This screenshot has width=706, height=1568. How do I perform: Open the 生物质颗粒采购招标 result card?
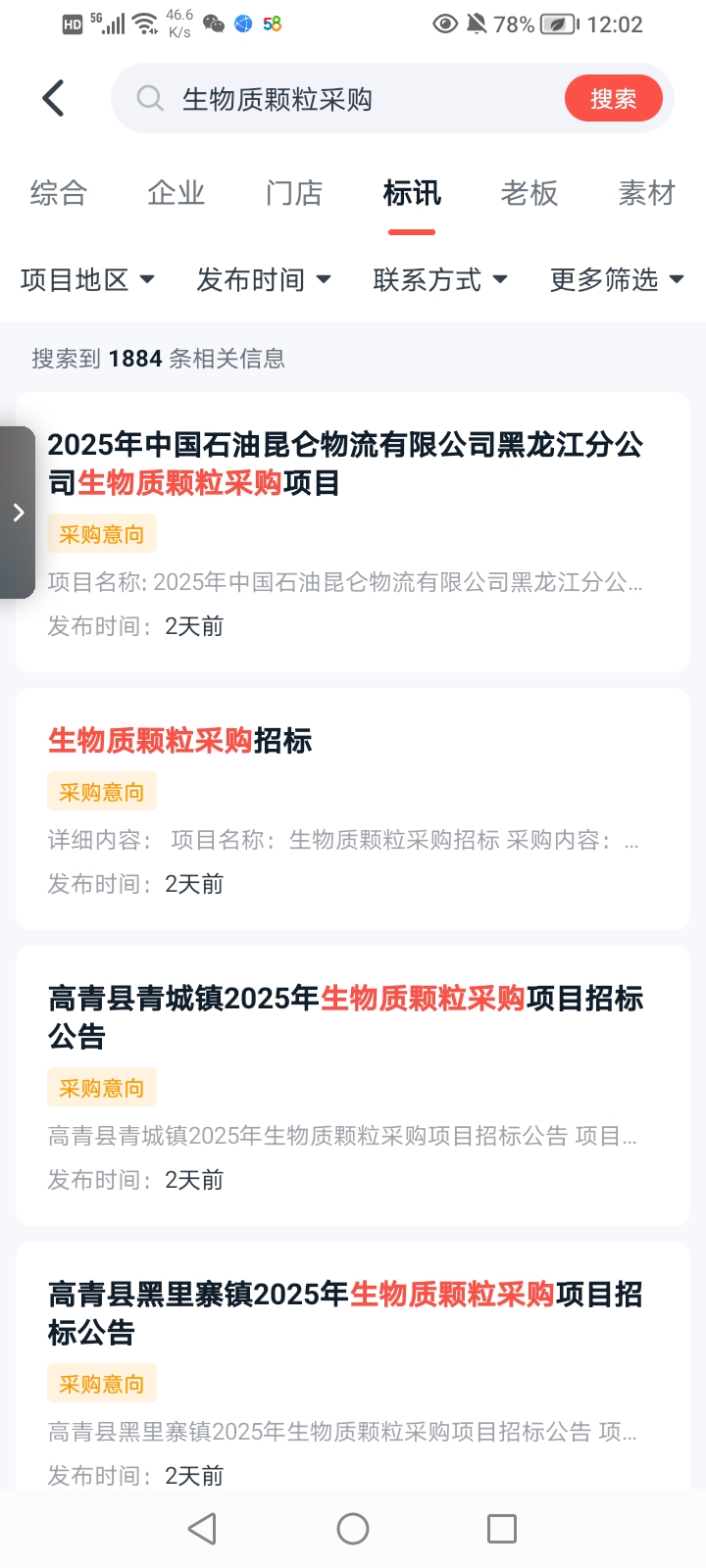353,741
